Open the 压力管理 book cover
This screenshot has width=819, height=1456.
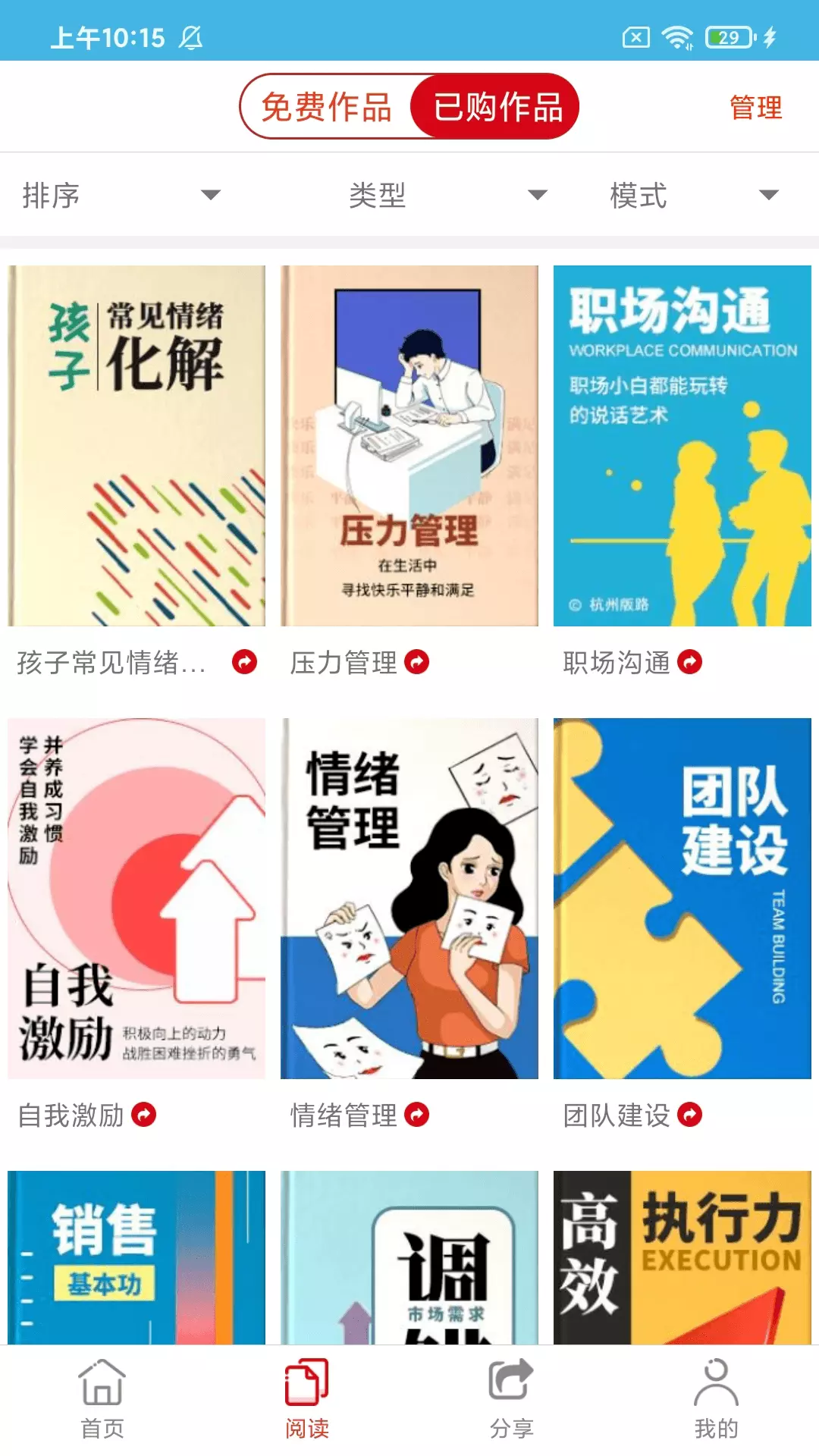(409, 446)
